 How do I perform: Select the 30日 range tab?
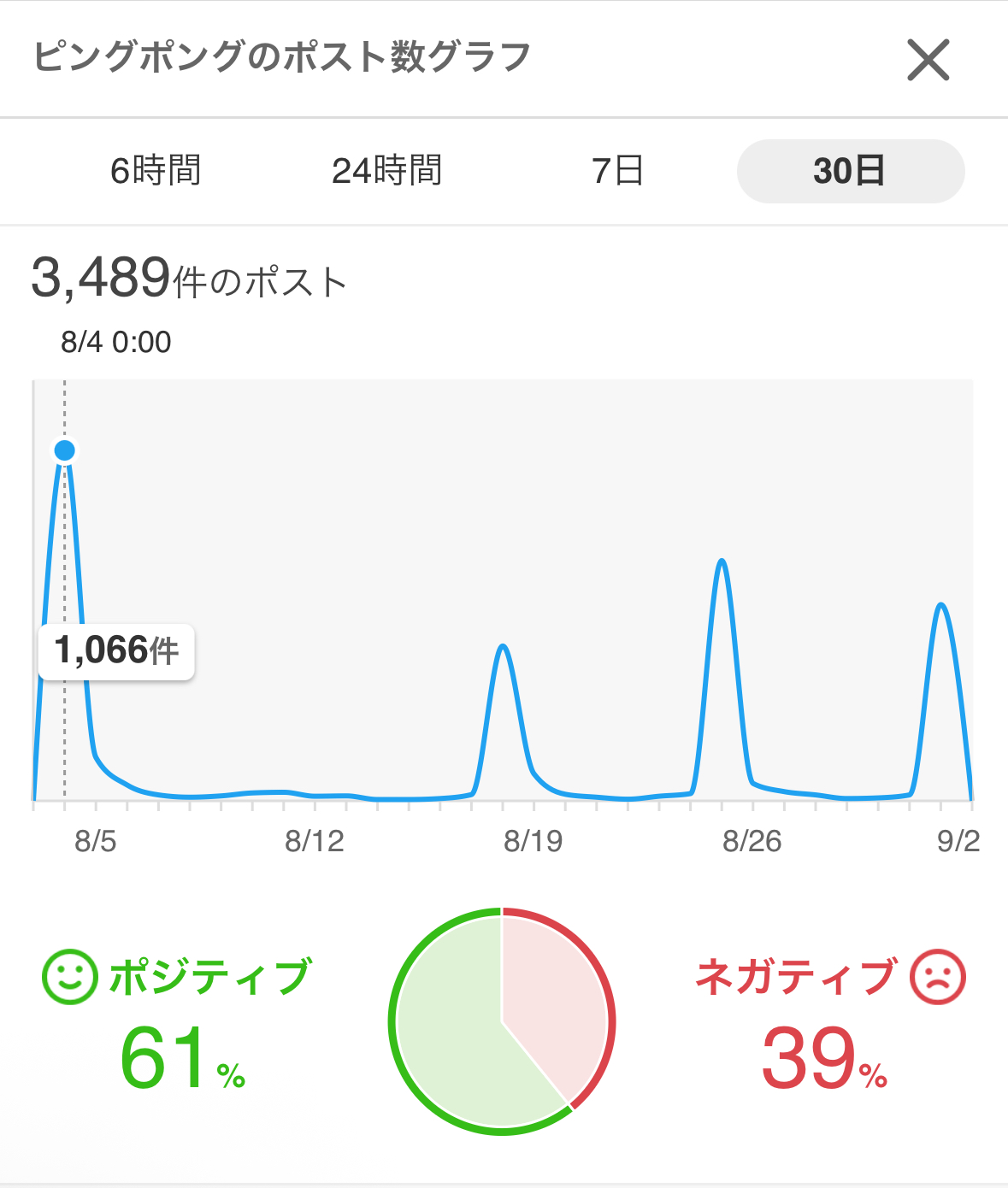[x=850, y=171]
